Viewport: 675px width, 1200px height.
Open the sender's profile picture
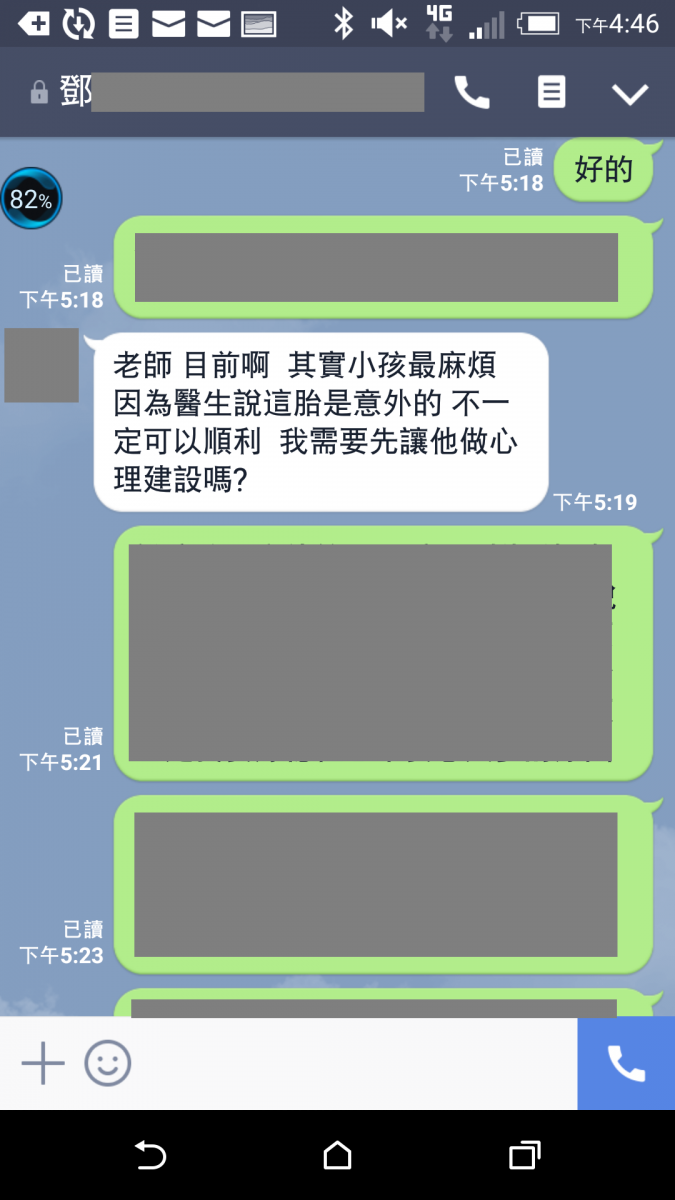(41, 365)
